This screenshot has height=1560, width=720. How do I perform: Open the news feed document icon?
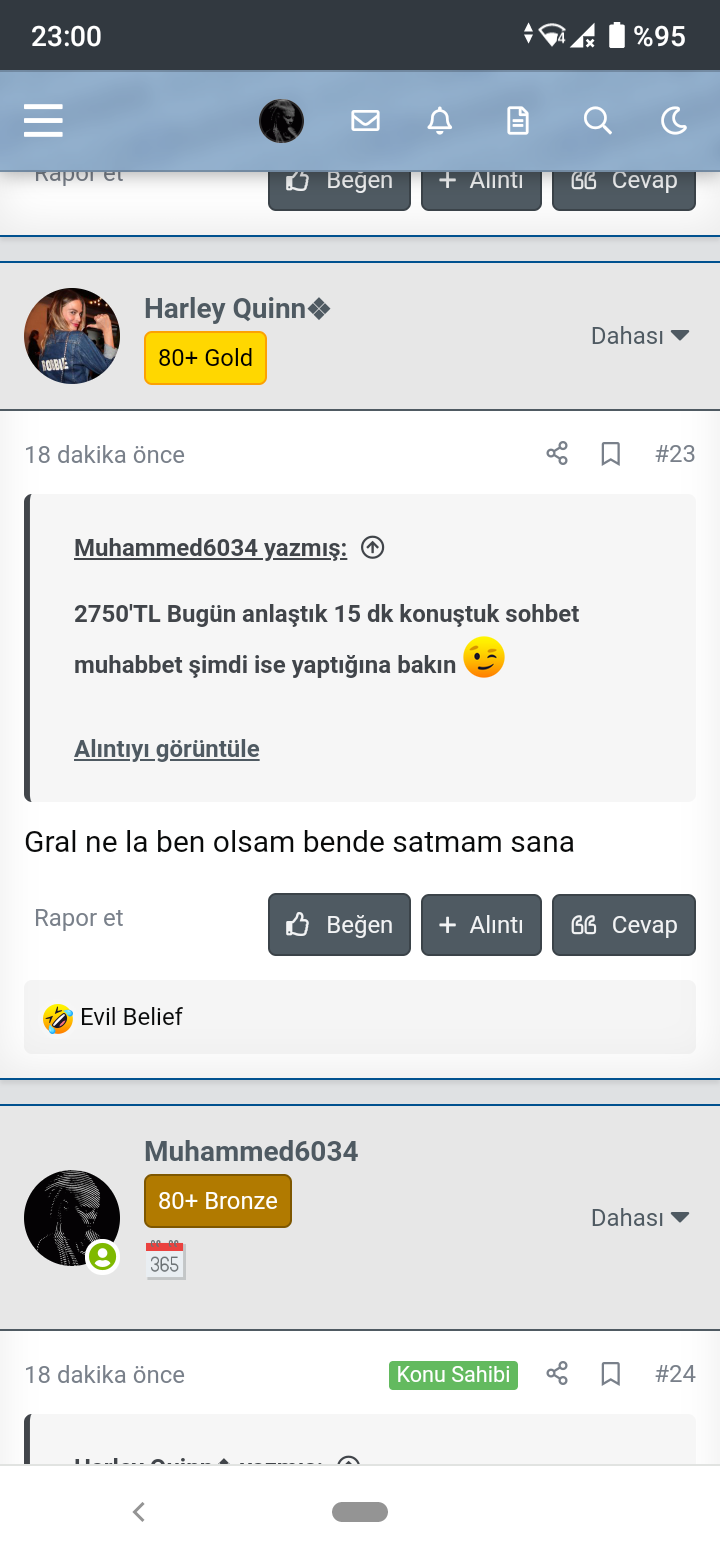pyautogui.click(x=517, y=120)
